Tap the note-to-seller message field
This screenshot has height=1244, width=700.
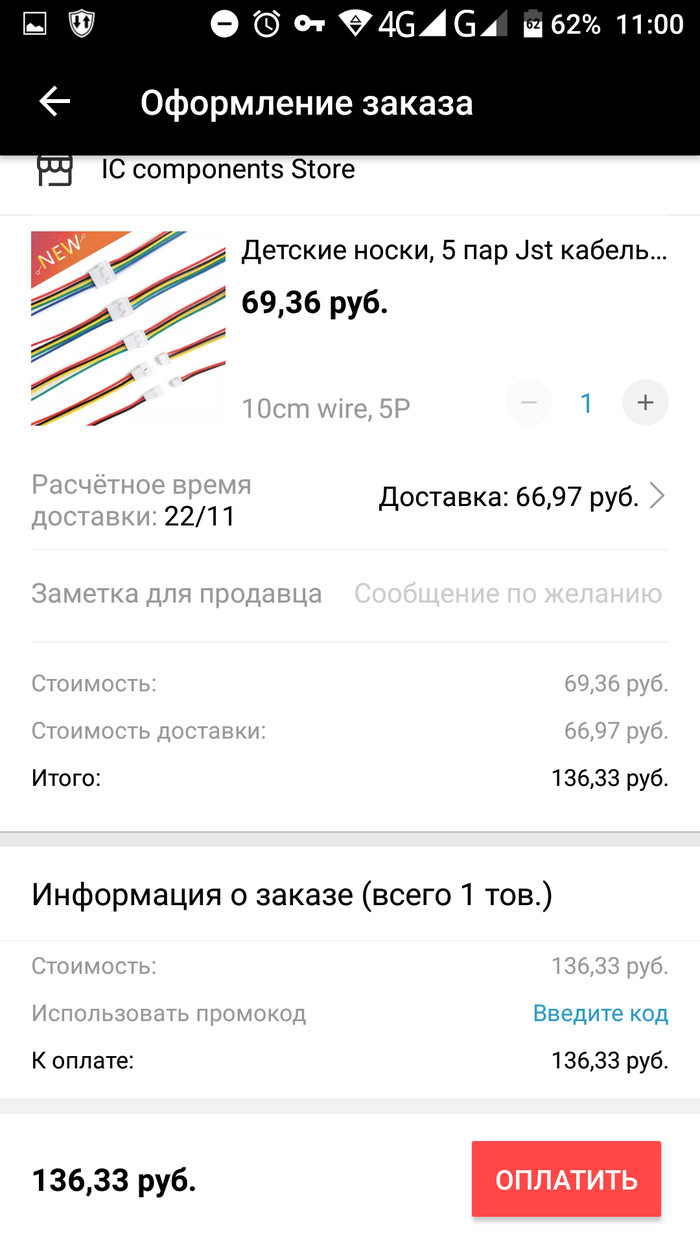(507, 594)
